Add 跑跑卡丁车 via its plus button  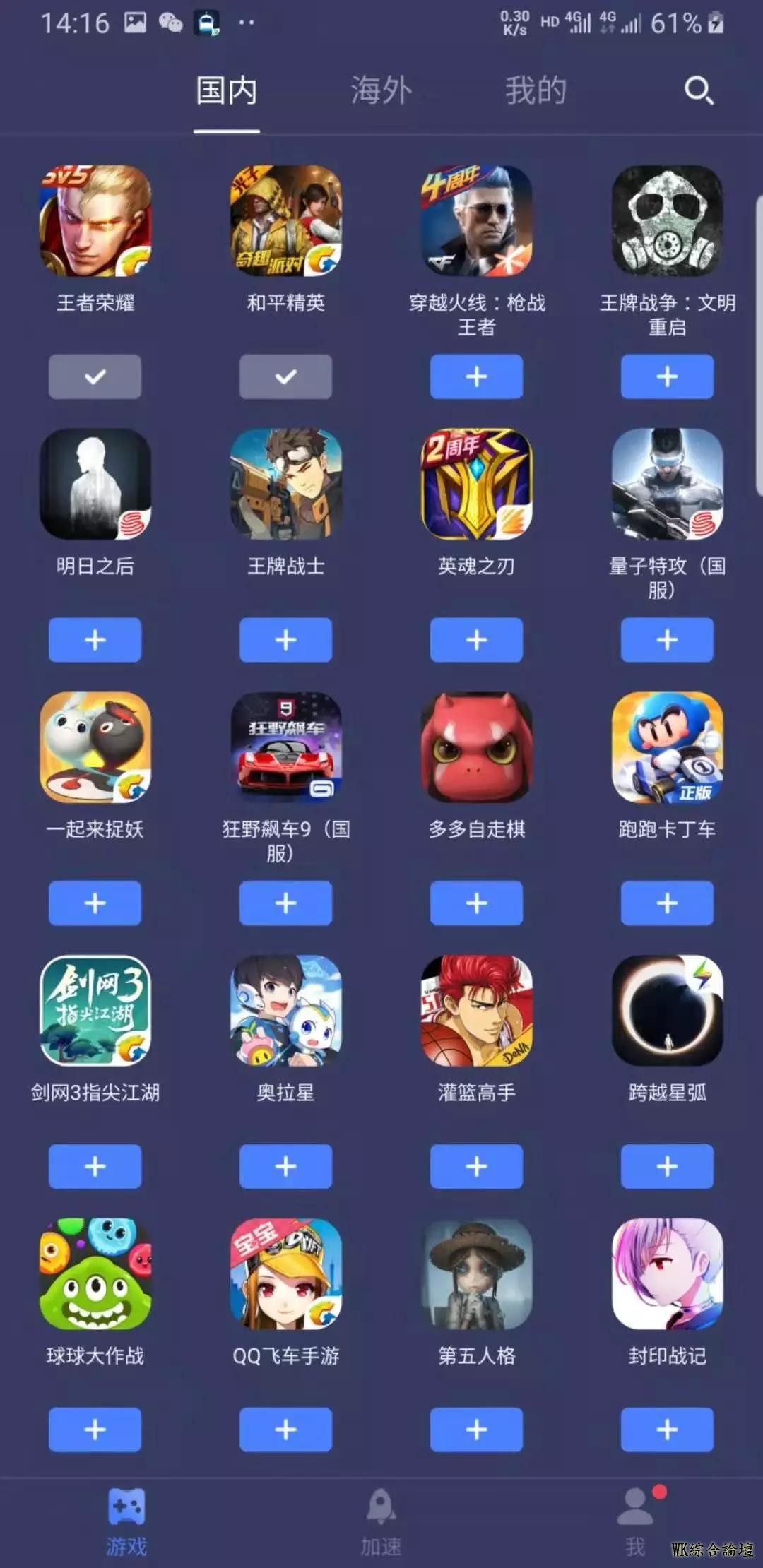667,903
